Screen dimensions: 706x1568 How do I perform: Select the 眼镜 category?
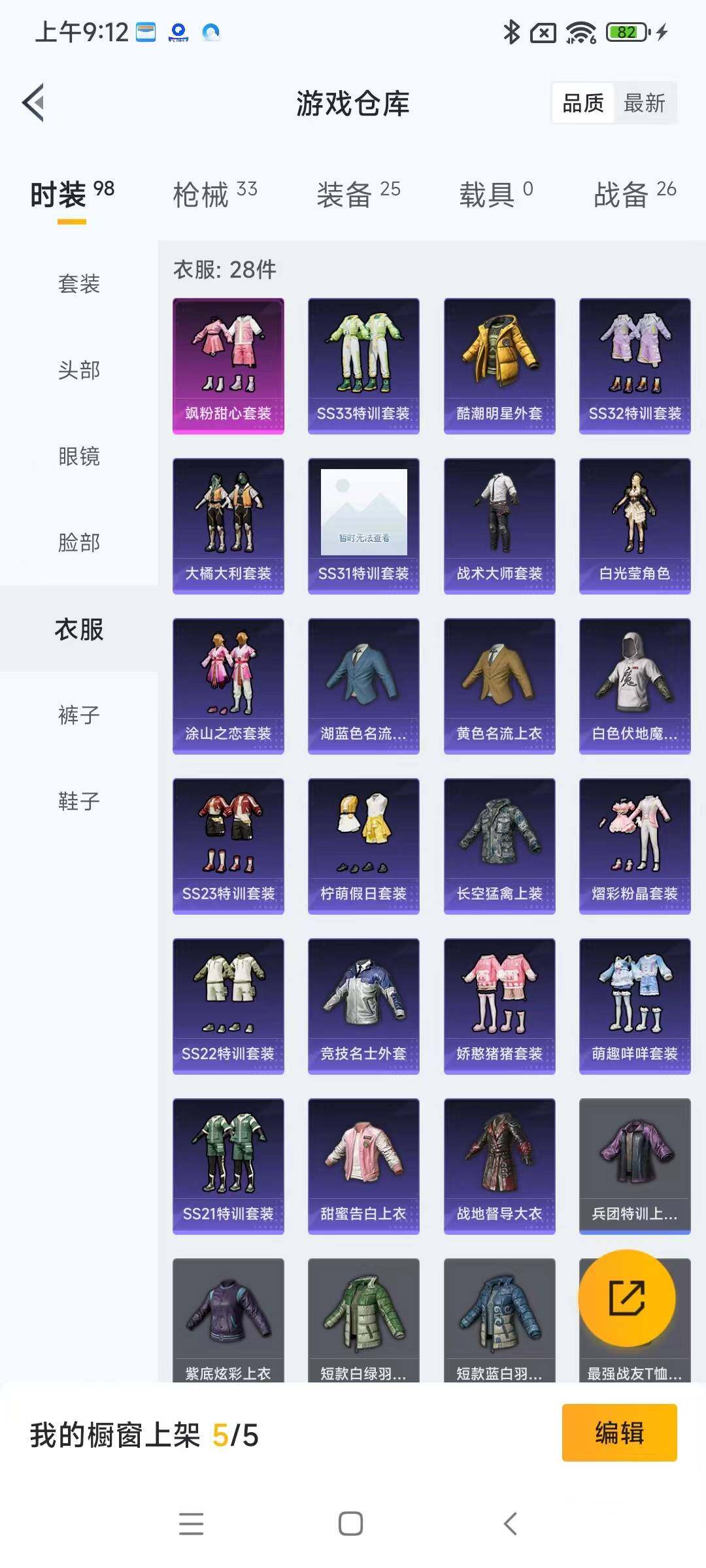click(79, 456)
